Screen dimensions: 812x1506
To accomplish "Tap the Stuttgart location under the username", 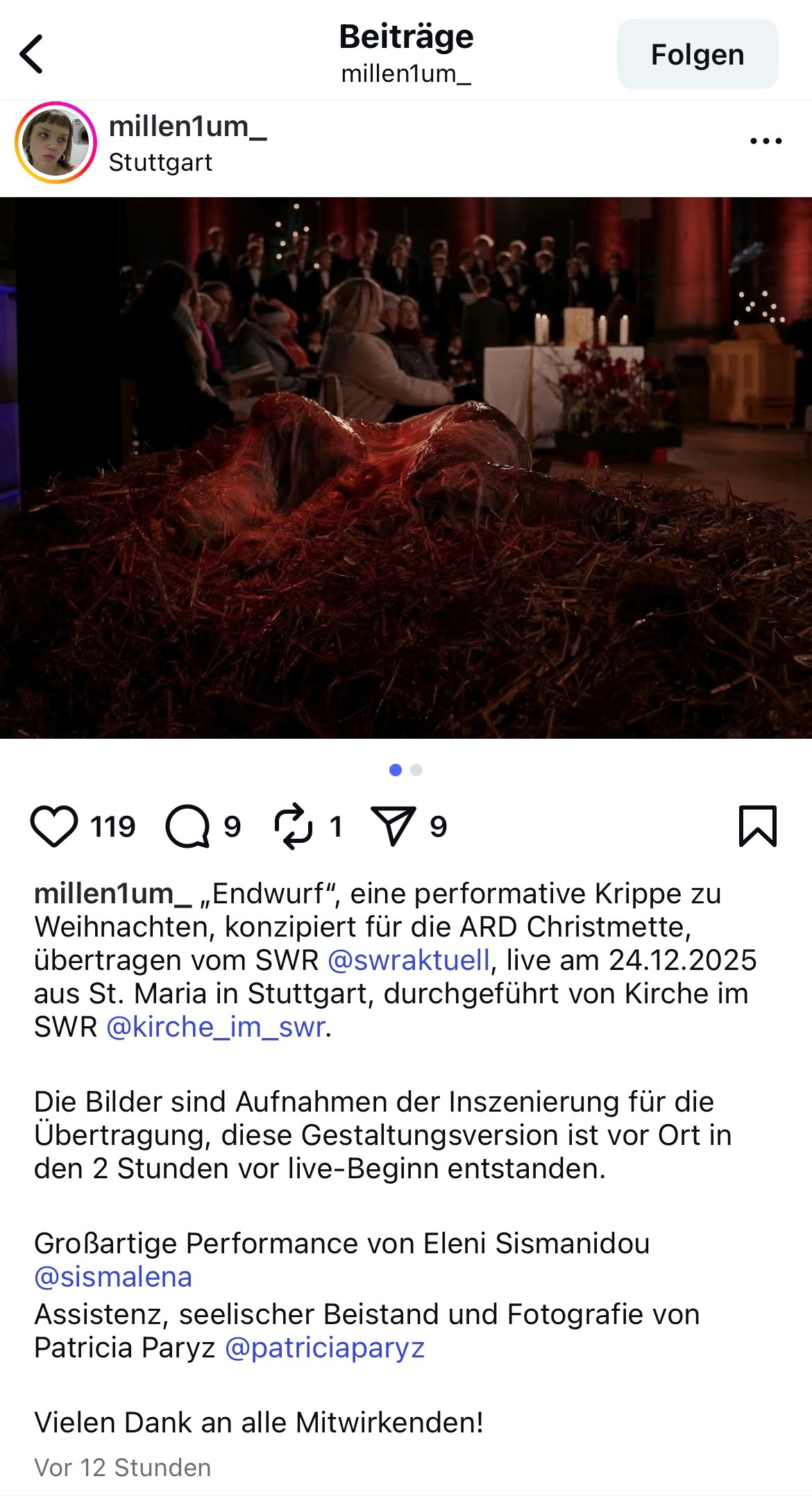I will pyautogui.click(x=160, y=162).
